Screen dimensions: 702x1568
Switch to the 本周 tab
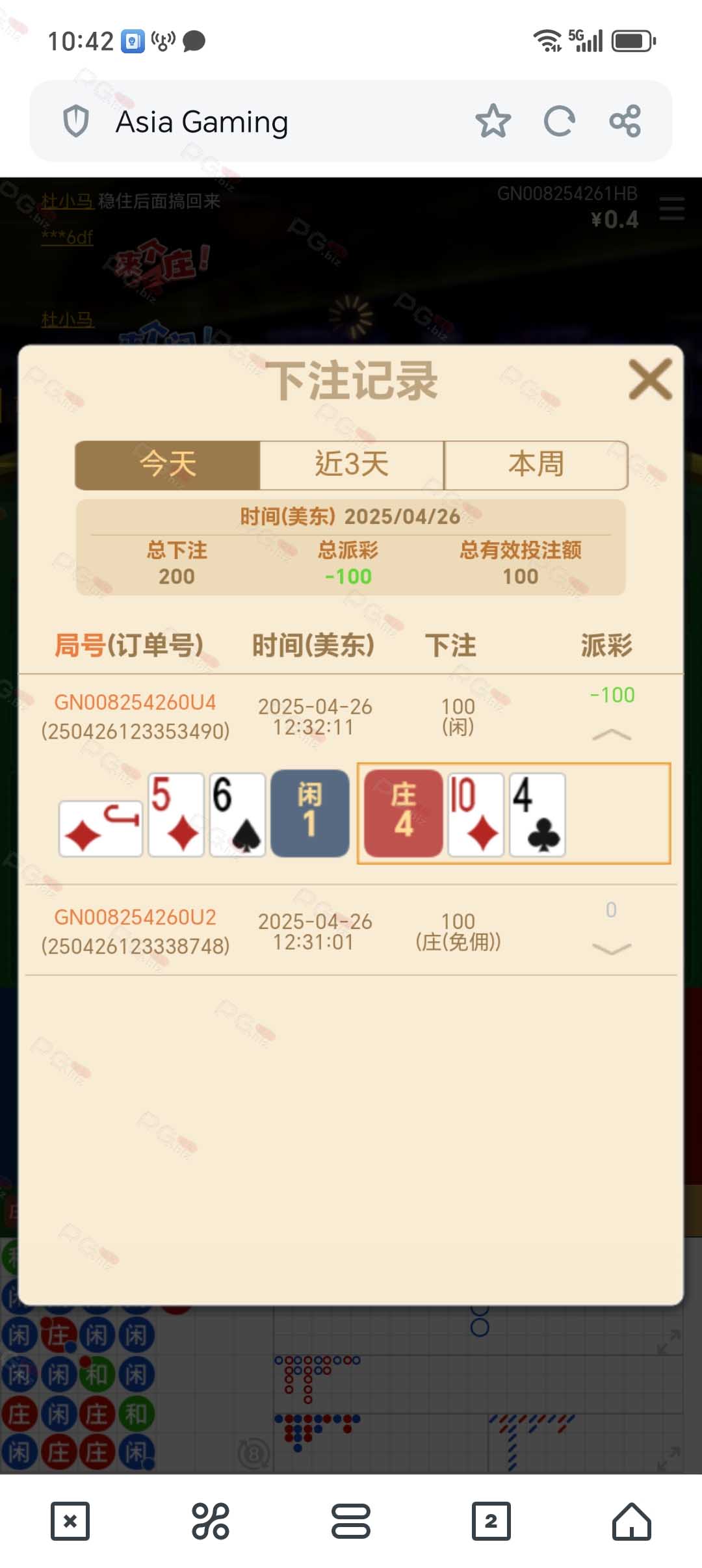[536, 465]
